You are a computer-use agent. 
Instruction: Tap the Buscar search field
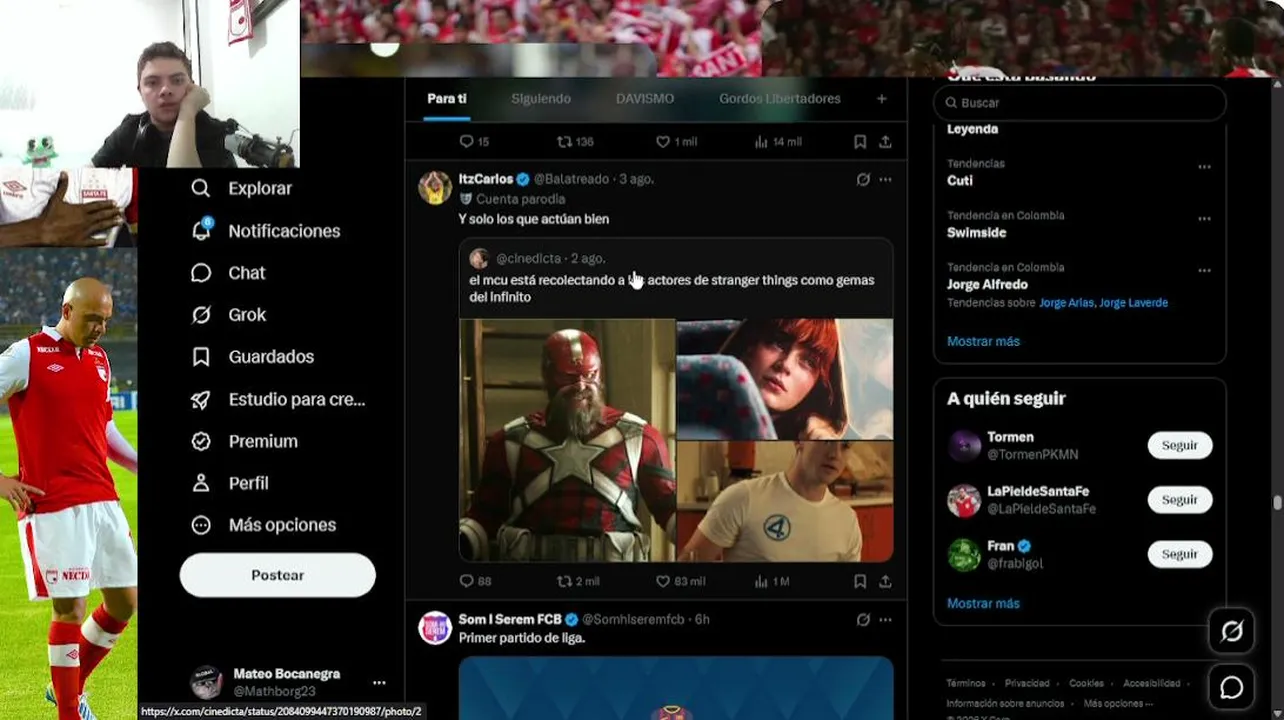[1079, 103]
